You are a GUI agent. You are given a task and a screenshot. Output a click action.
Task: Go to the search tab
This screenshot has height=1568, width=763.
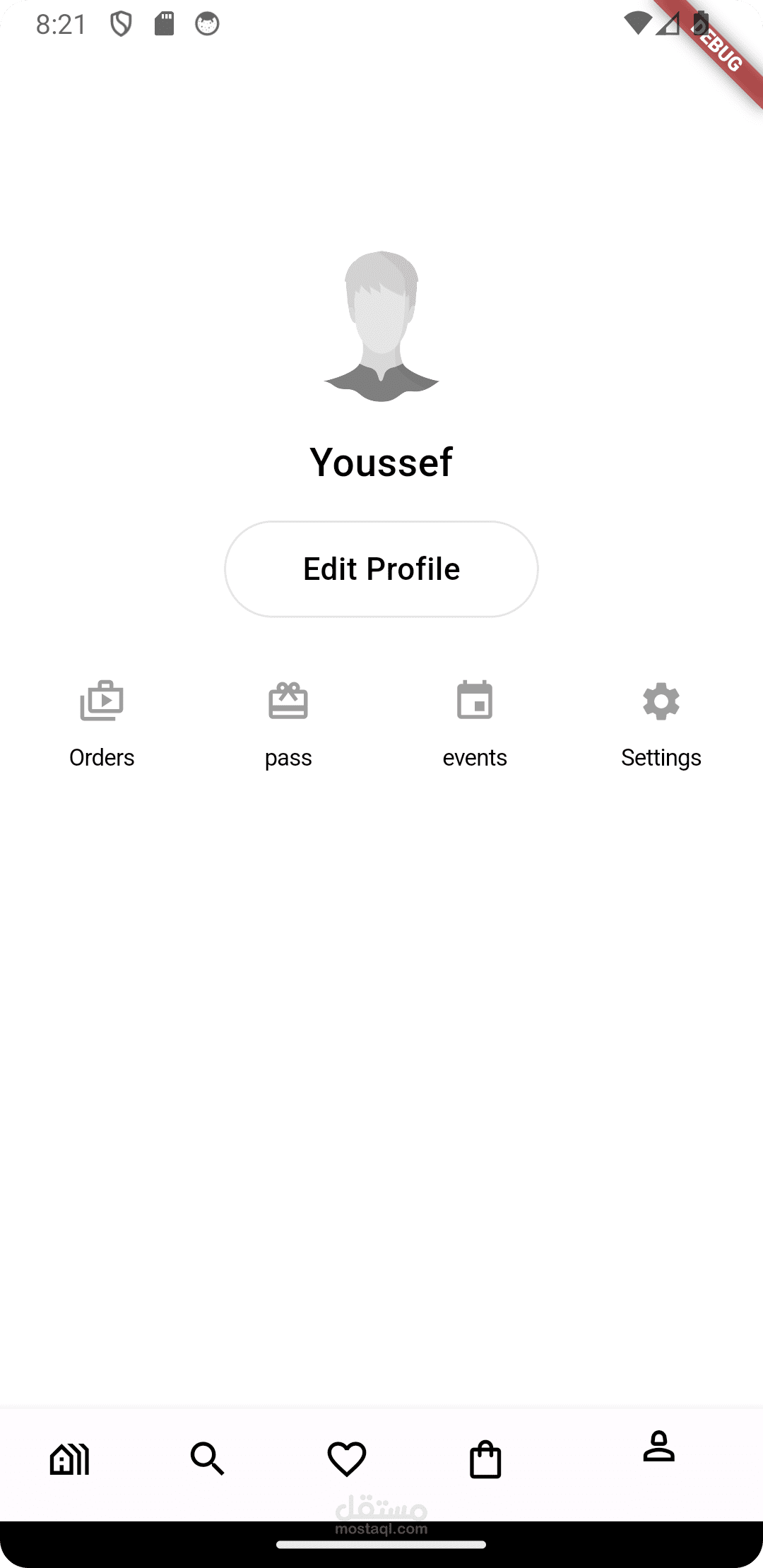coord(208,1459)
